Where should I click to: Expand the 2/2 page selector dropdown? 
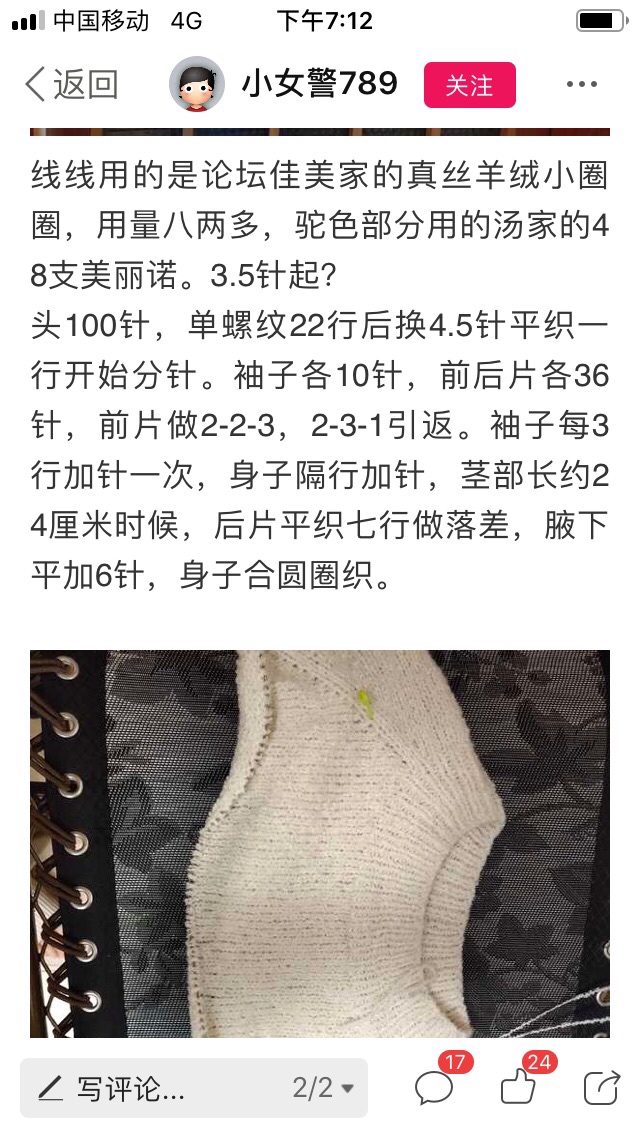[x=323, y=1088]
